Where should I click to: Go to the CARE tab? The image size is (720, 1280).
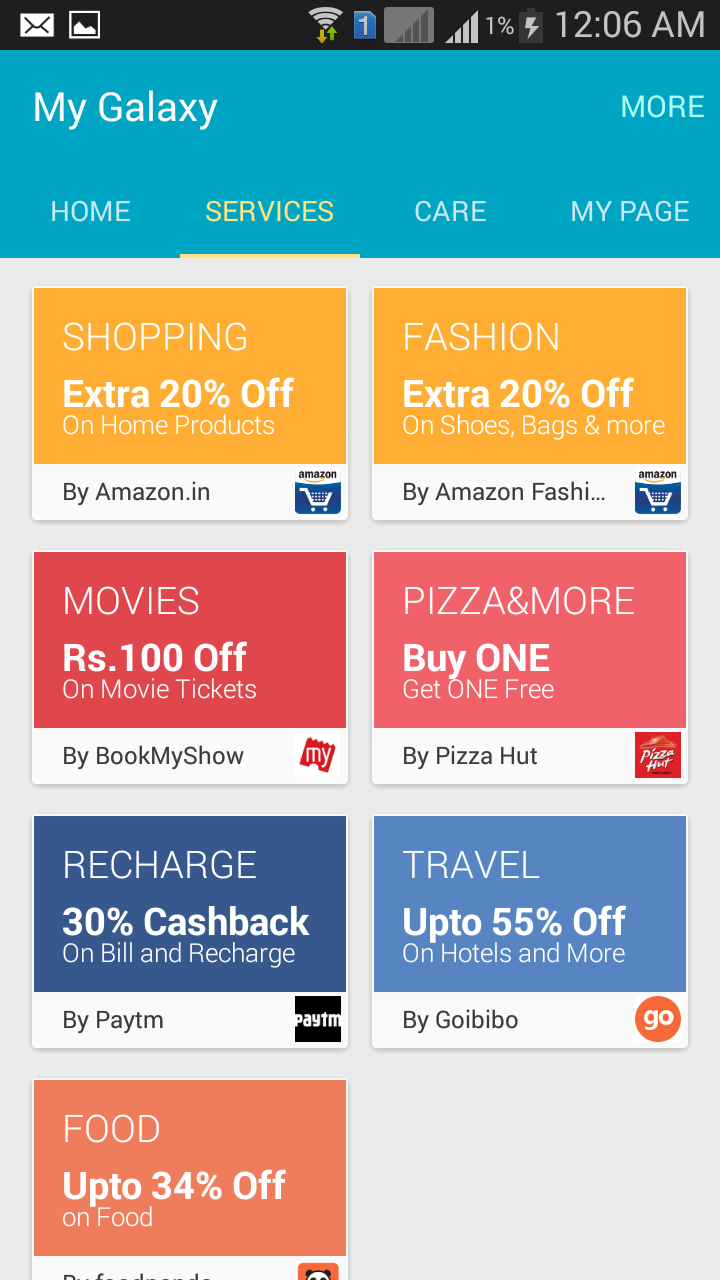pyautogui.click(x=450, y=212)
